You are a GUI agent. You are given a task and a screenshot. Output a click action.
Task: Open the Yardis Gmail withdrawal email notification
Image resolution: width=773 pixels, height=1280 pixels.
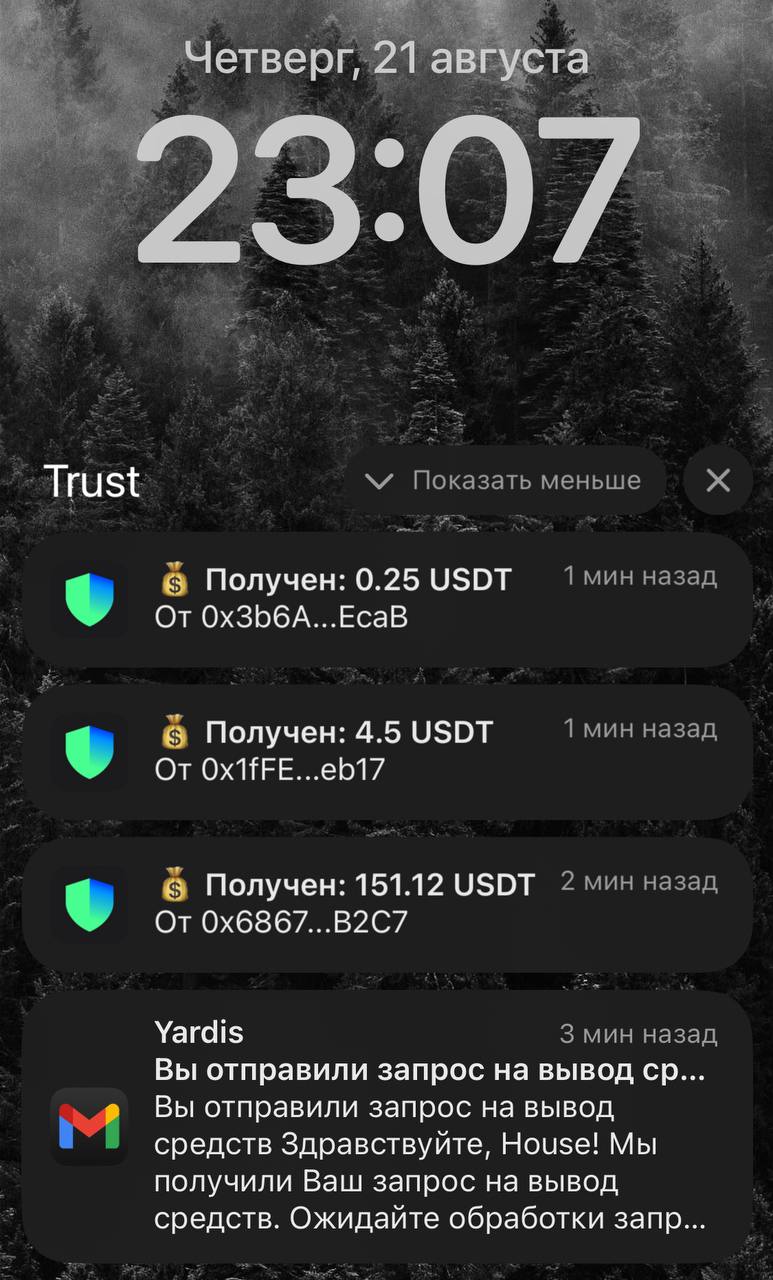click(386, 1126)
